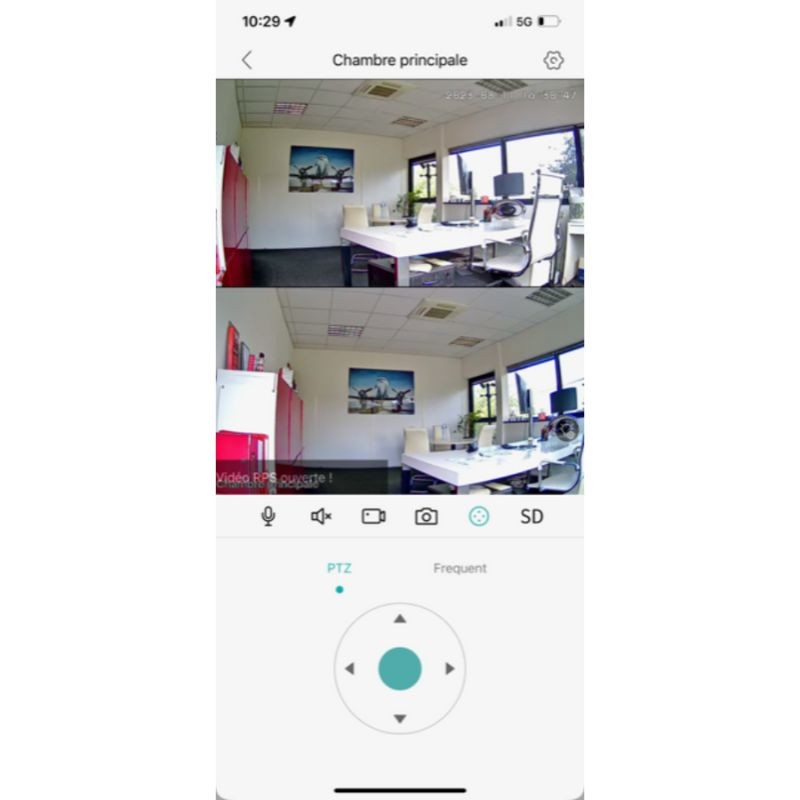Pan camera right with the arrow
Viewport: 800px width, 800px height.
coord(450,668)
